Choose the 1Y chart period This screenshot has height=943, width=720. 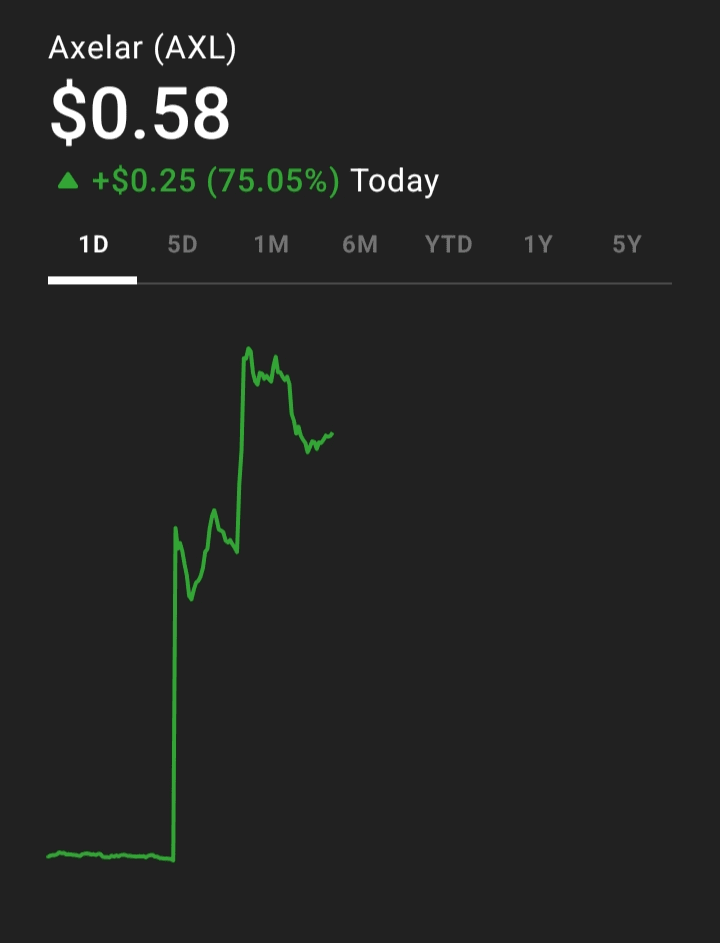click(x=538, y=245)
